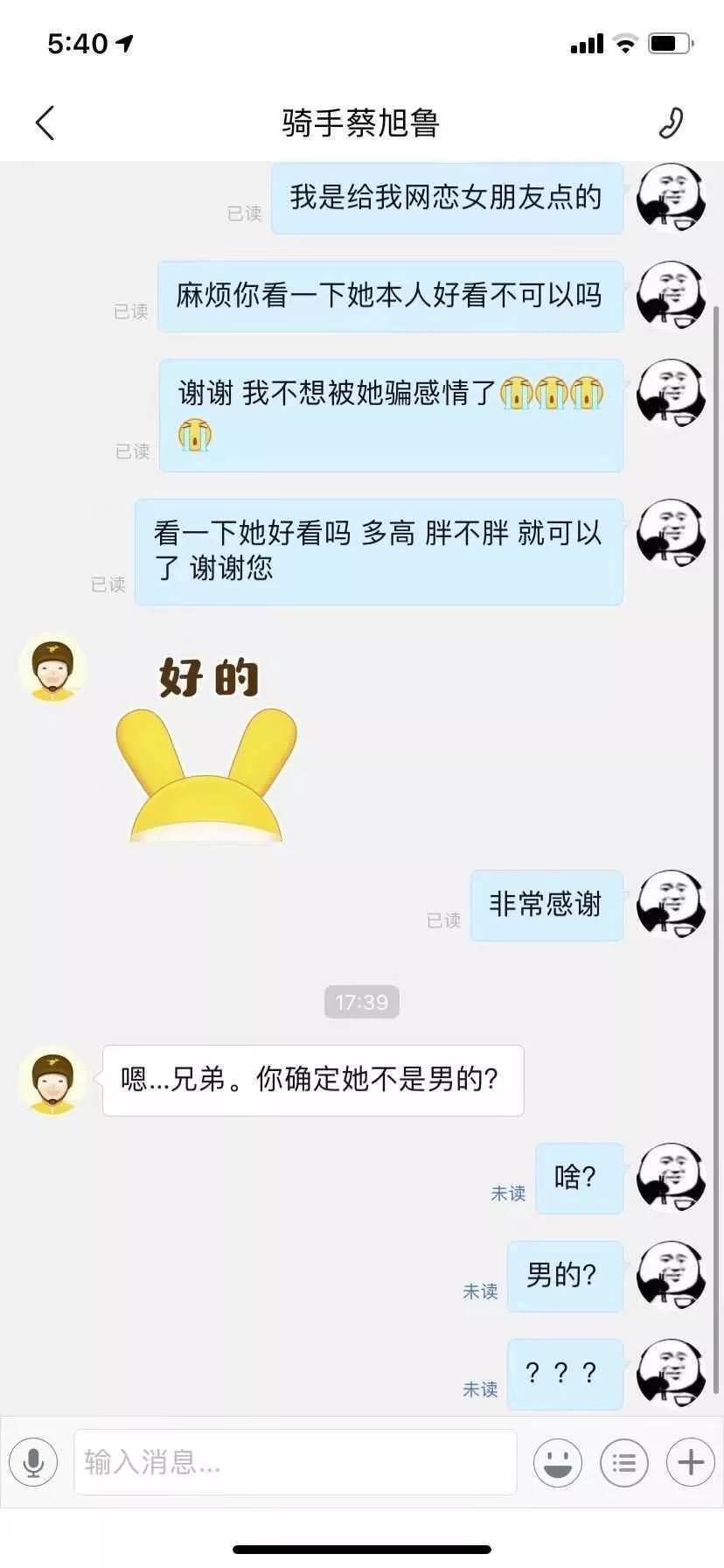Open my avatar next to 非常感谢

[x=671, y=905]
